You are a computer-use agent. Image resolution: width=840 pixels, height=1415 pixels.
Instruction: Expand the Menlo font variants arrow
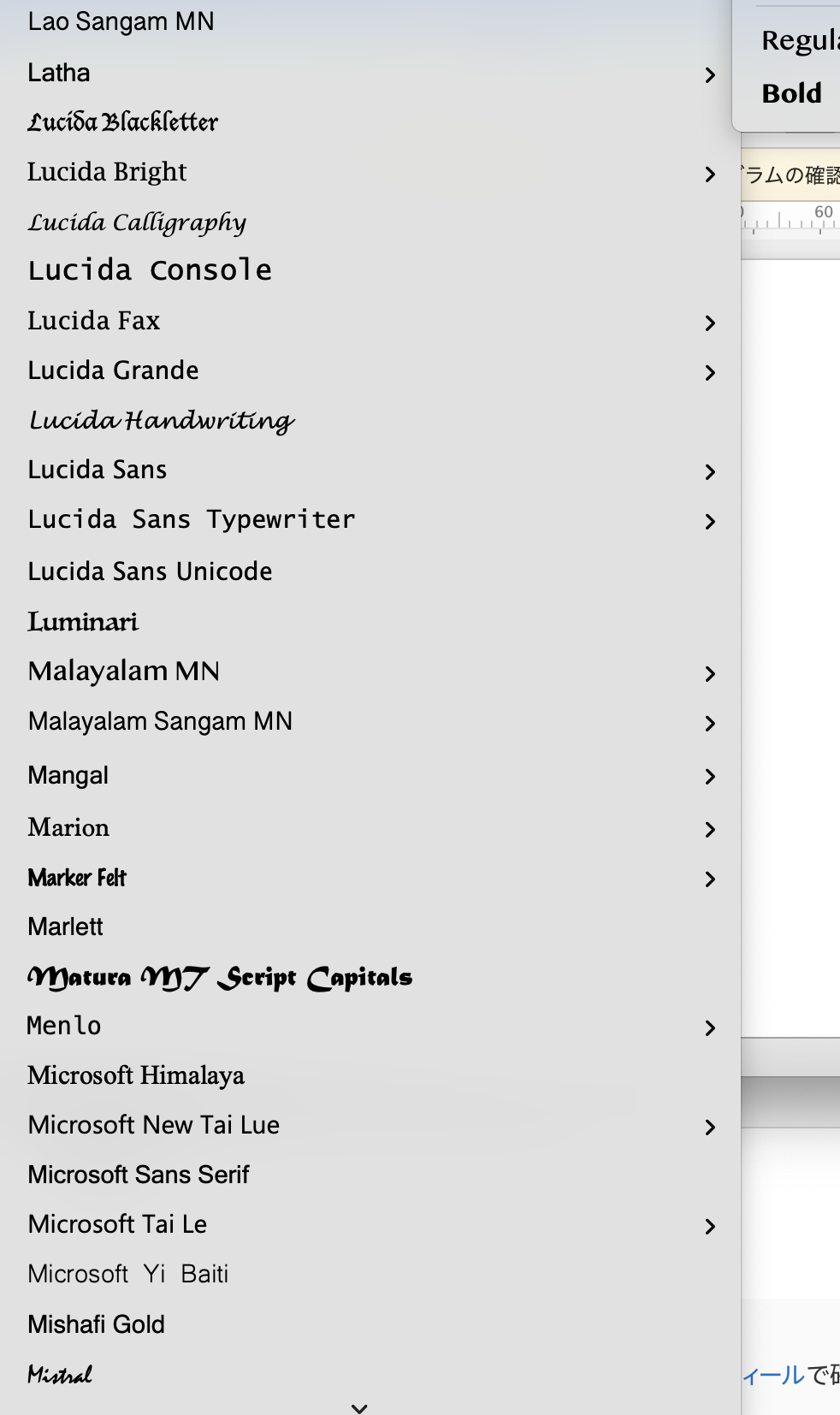pos(710,1028)
